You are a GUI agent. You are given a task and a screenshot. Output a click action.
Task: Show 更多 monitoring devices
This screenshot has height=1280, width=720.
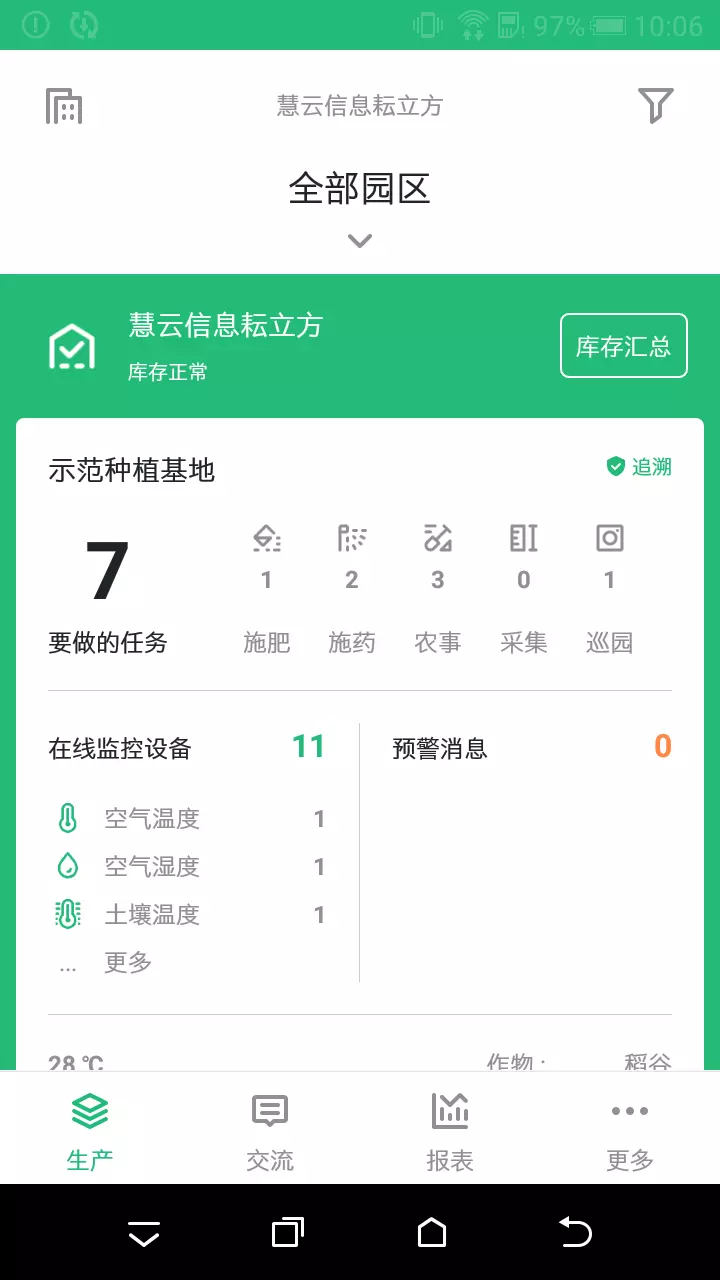point(128,963)
